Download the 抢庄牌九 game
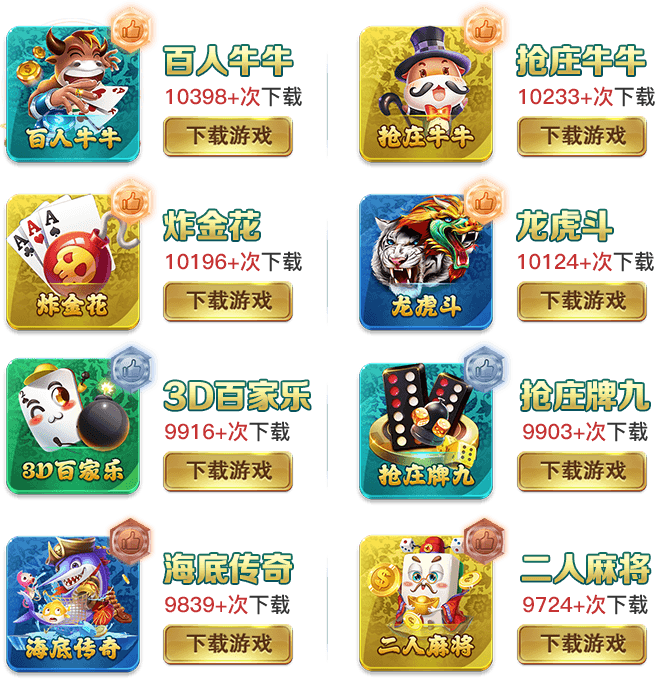Screen dimensions: 655x679 [x=583, y=469]
